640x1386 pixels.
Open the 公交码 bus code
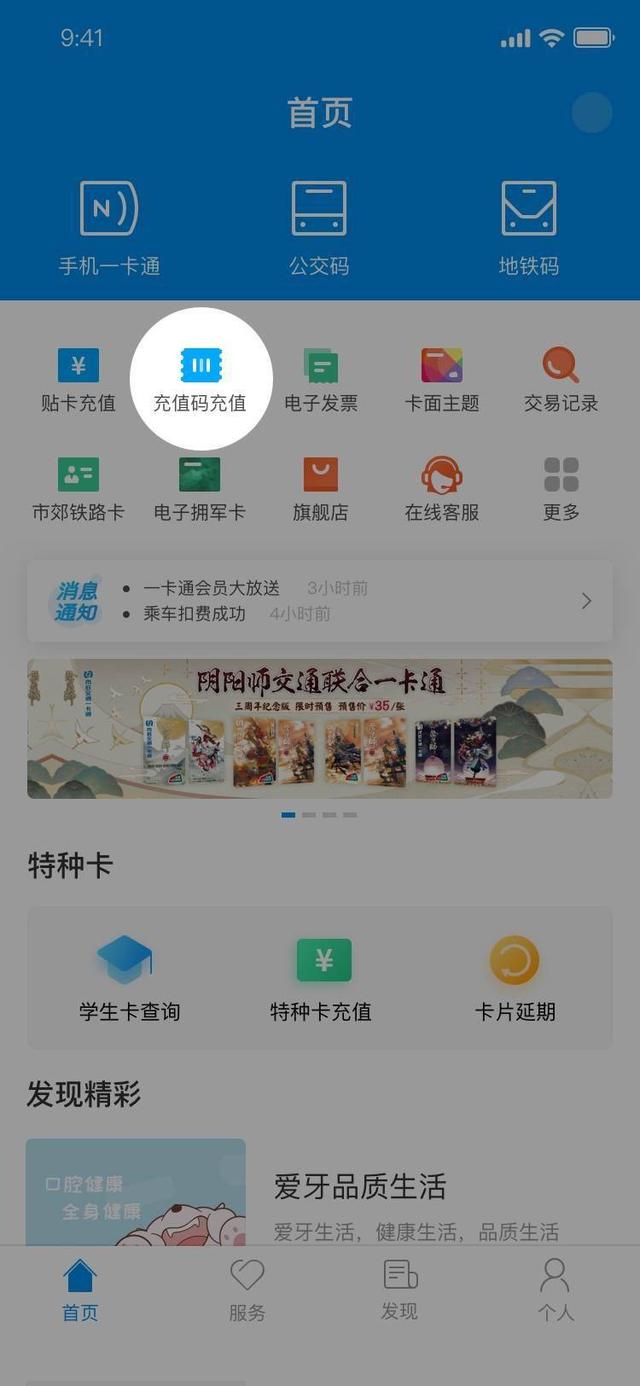point(319,228)
